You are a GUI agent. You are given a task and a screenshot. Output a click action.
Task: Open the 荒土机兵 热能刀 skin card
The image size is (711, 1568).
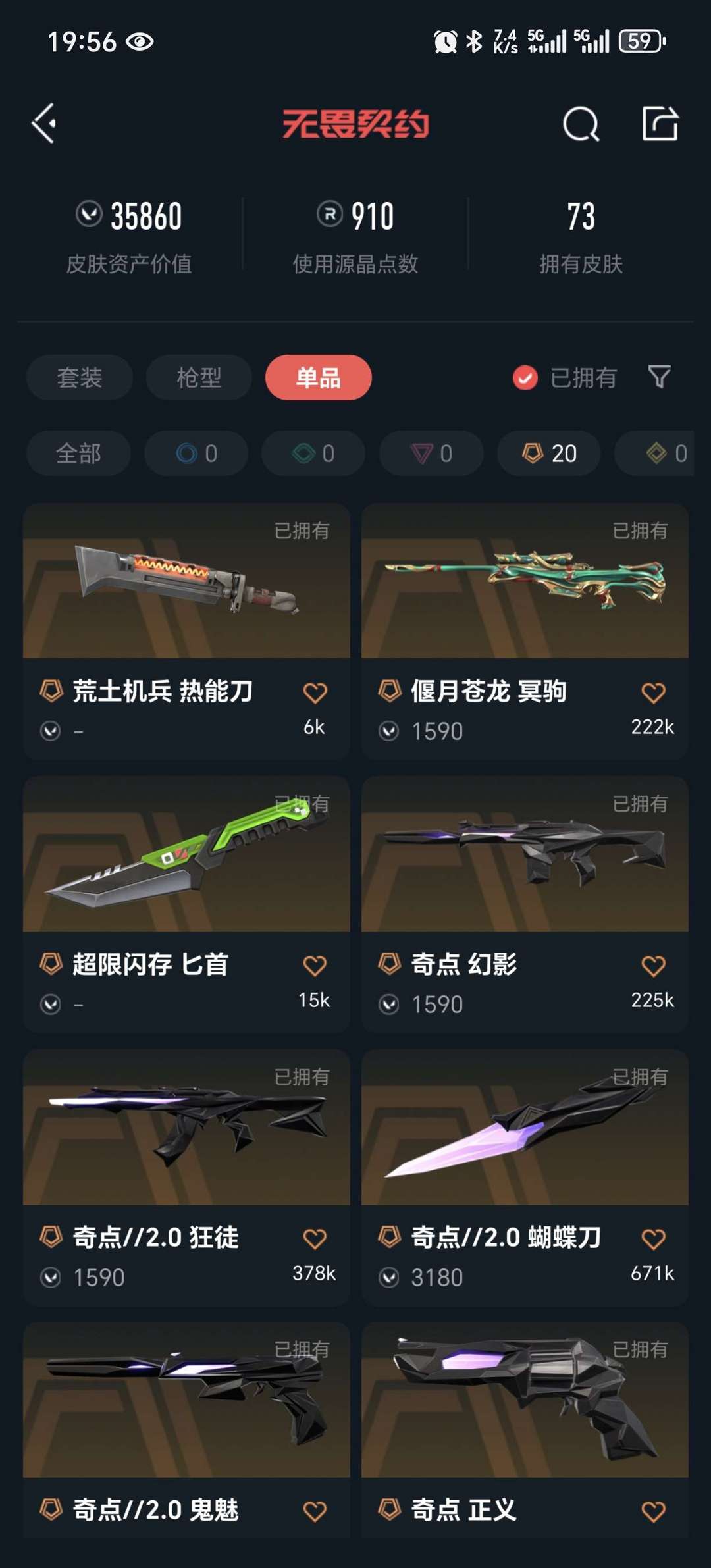186,631
